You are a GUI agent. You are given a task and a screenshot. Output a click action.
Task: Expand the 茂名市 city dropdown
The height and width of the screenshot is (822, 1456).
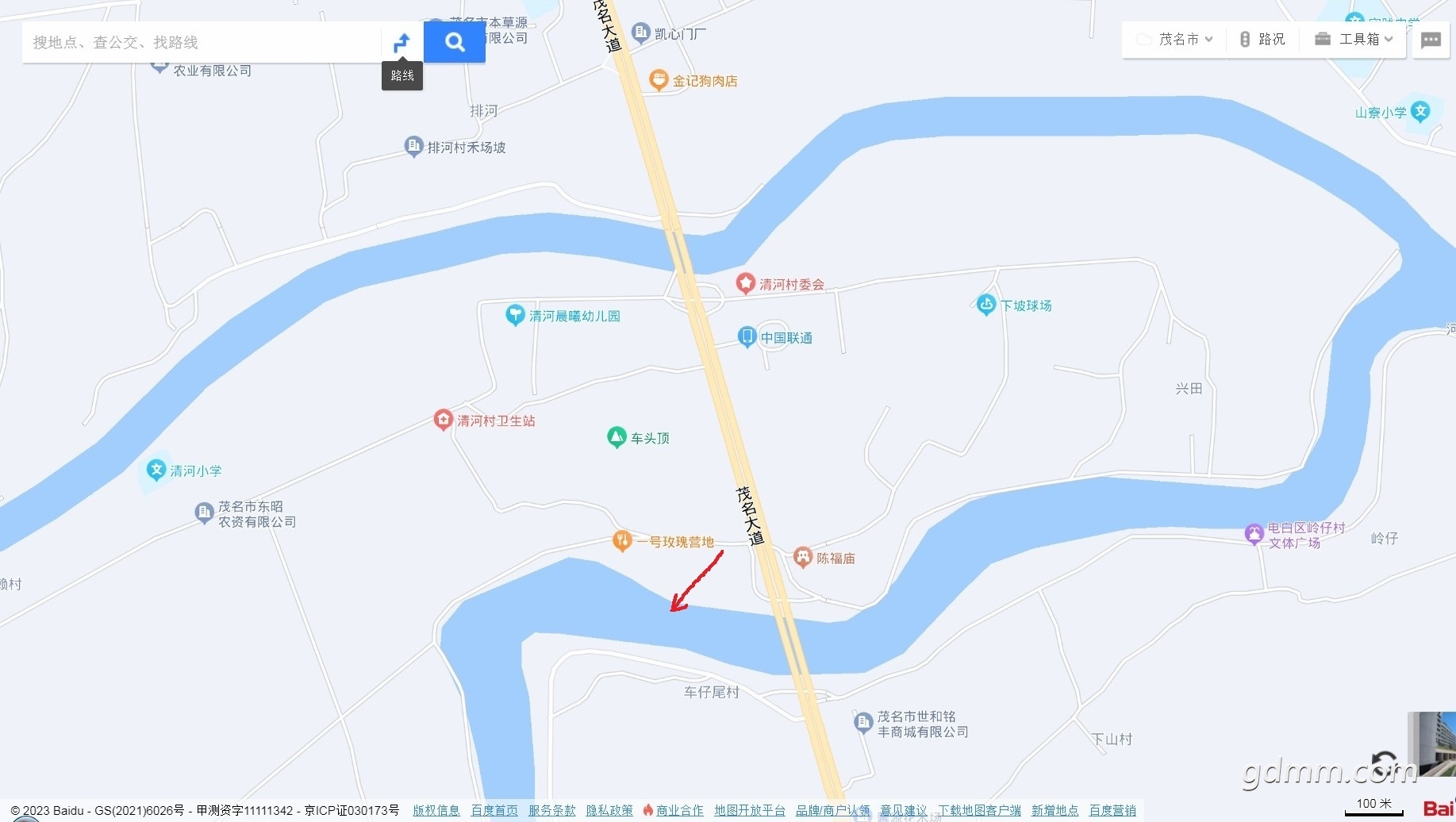pos(1177,39)
